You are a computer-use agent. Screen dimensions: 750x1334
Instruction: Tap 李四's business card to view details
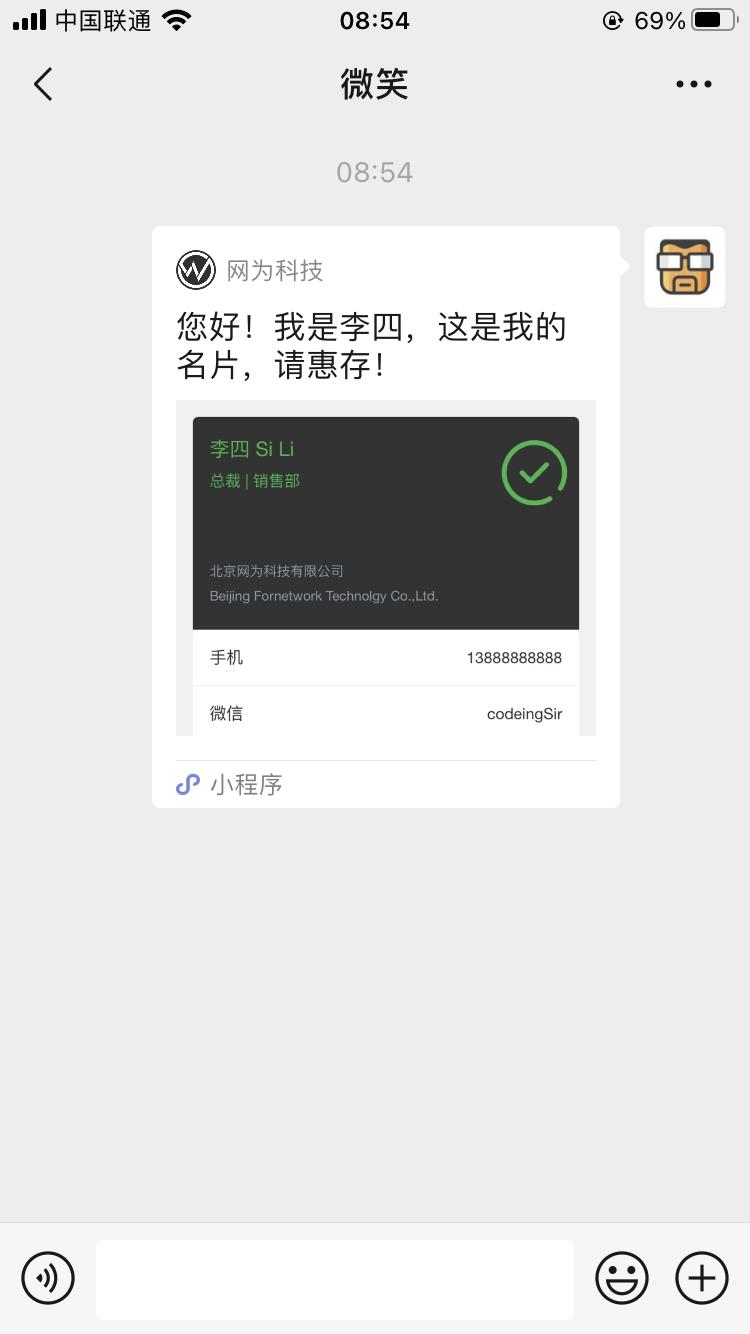click(x=385, y=520)
